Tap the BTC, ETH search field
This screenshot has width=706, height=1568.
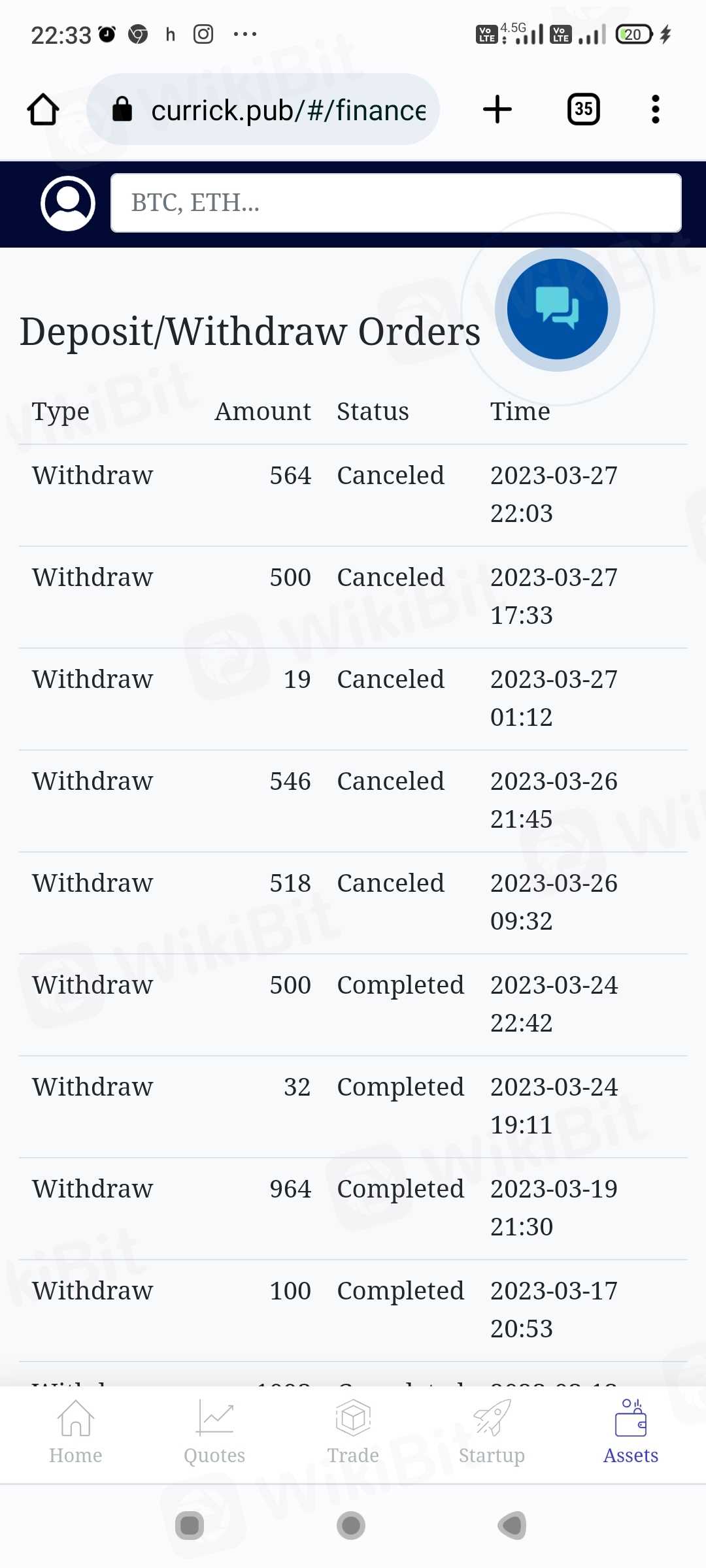395,203
